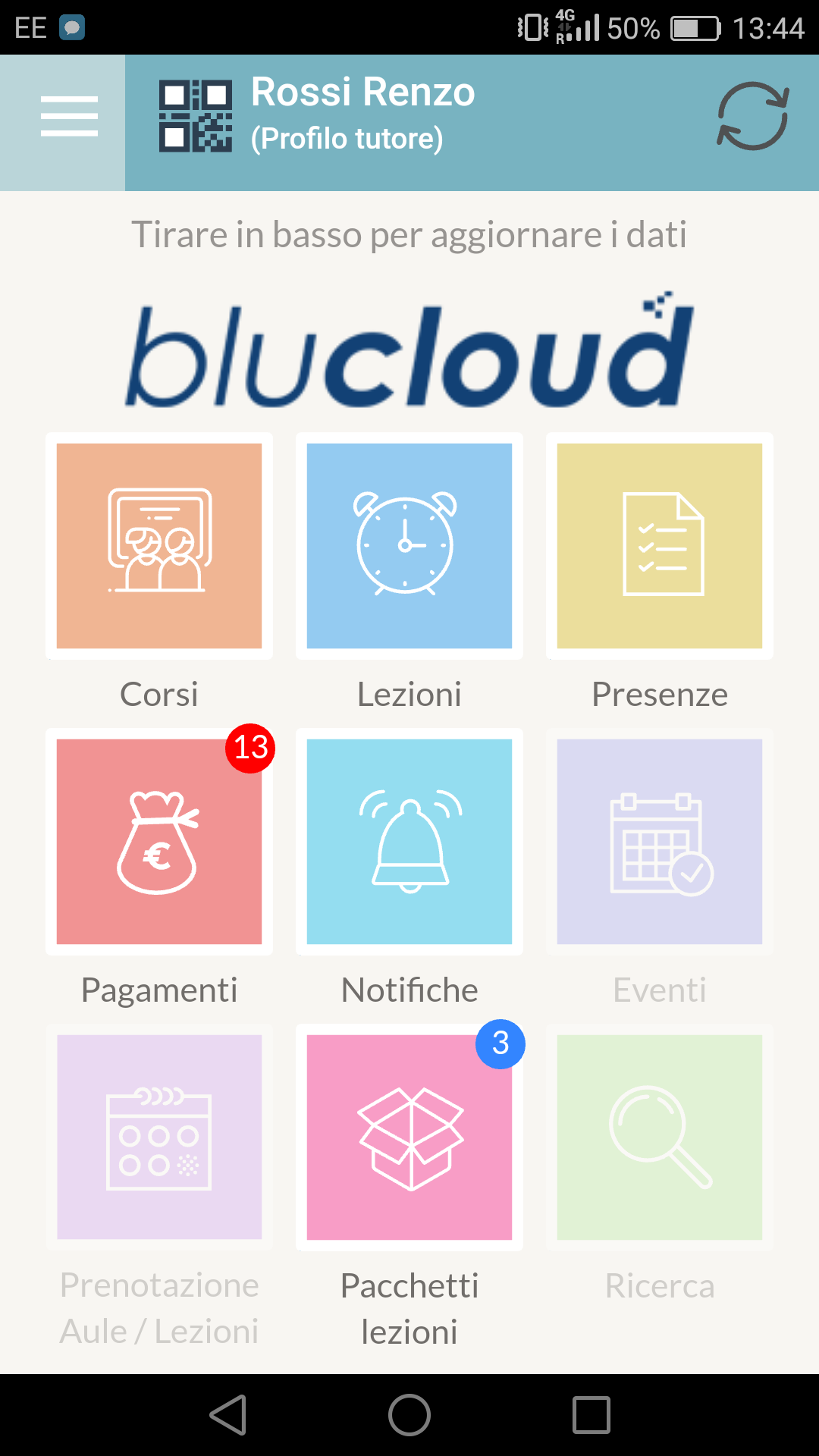Open Prenotazione Aule / Lezioni
The width and height of the screenshot is (819, 1456).
[x=159, y=1137]
